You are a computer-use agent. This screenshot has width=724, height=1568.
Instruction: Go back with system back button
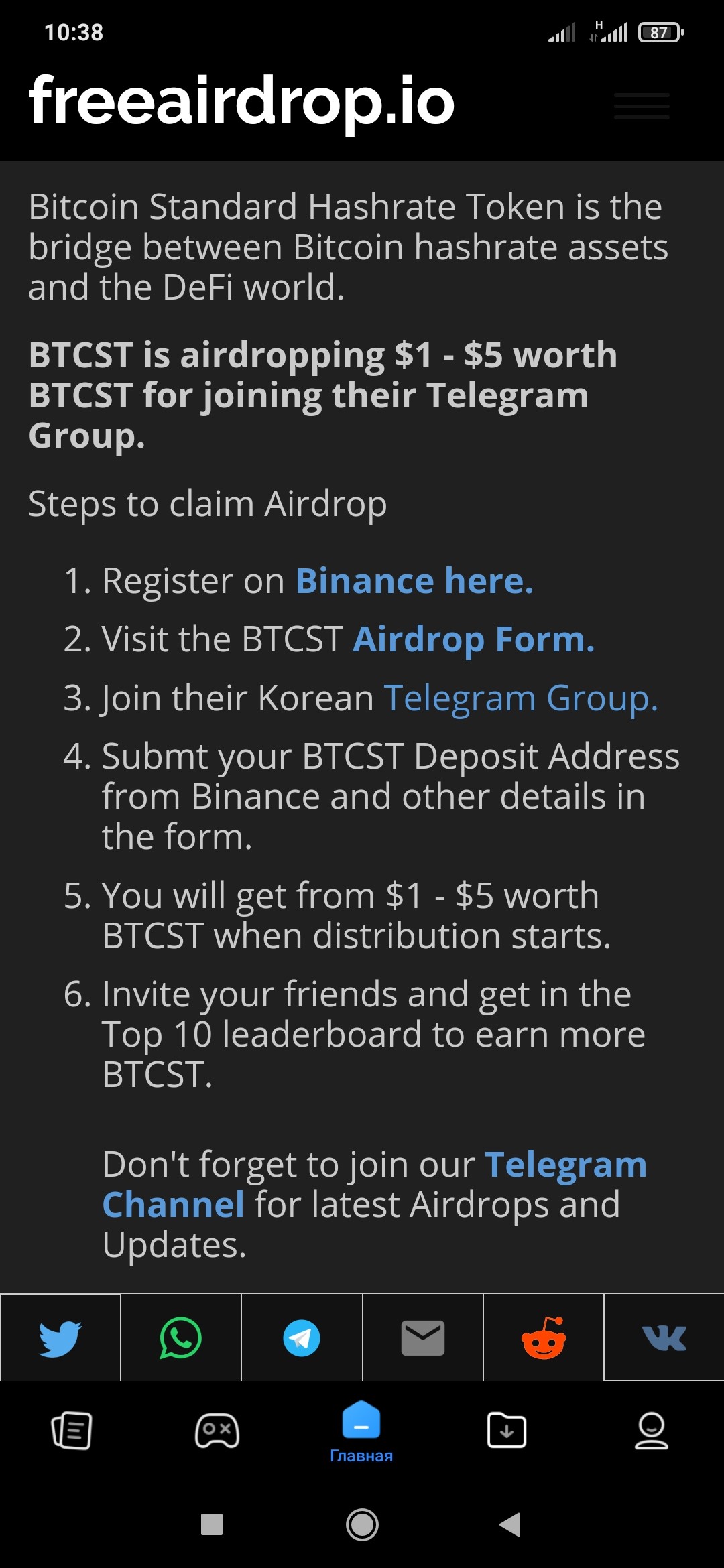pyautogui.click(x=510, y=1524)
